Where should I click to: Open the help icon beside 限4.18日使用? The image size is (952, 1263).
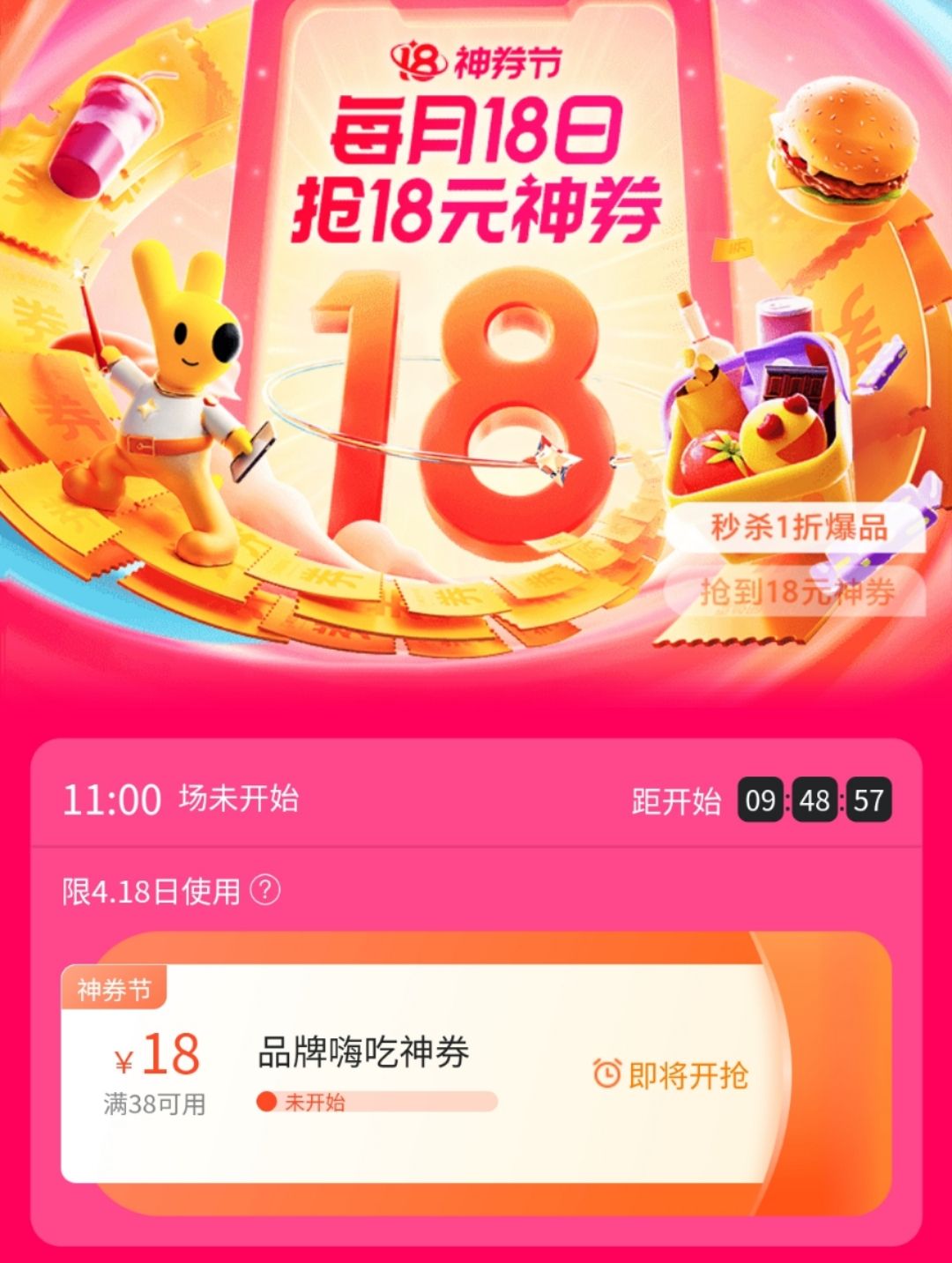coord(265,890)
